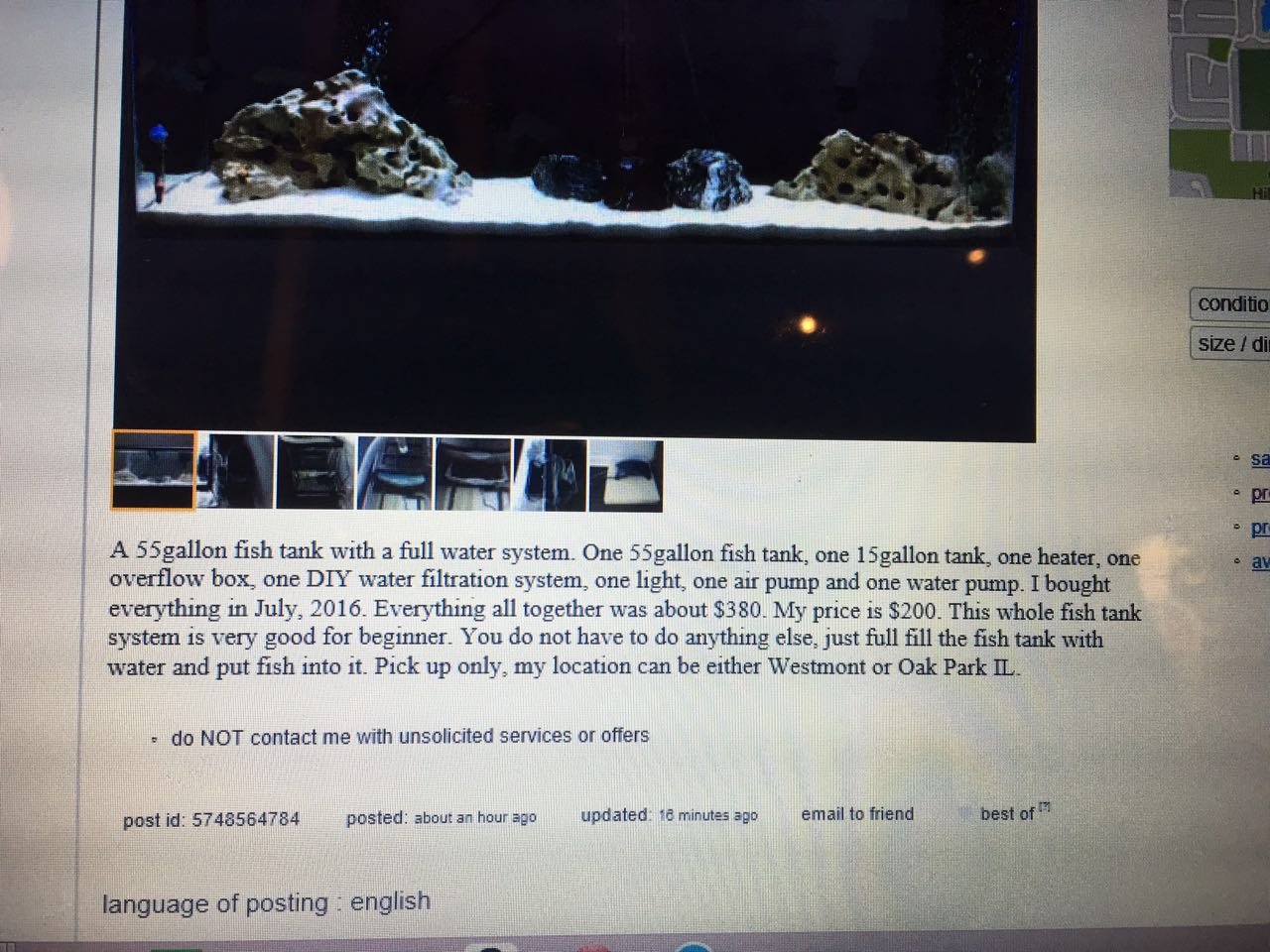View the sixth photo thumbnail
Image resolution: width=1270 pixels, height=952 pixels.
[x=549, y=475]
